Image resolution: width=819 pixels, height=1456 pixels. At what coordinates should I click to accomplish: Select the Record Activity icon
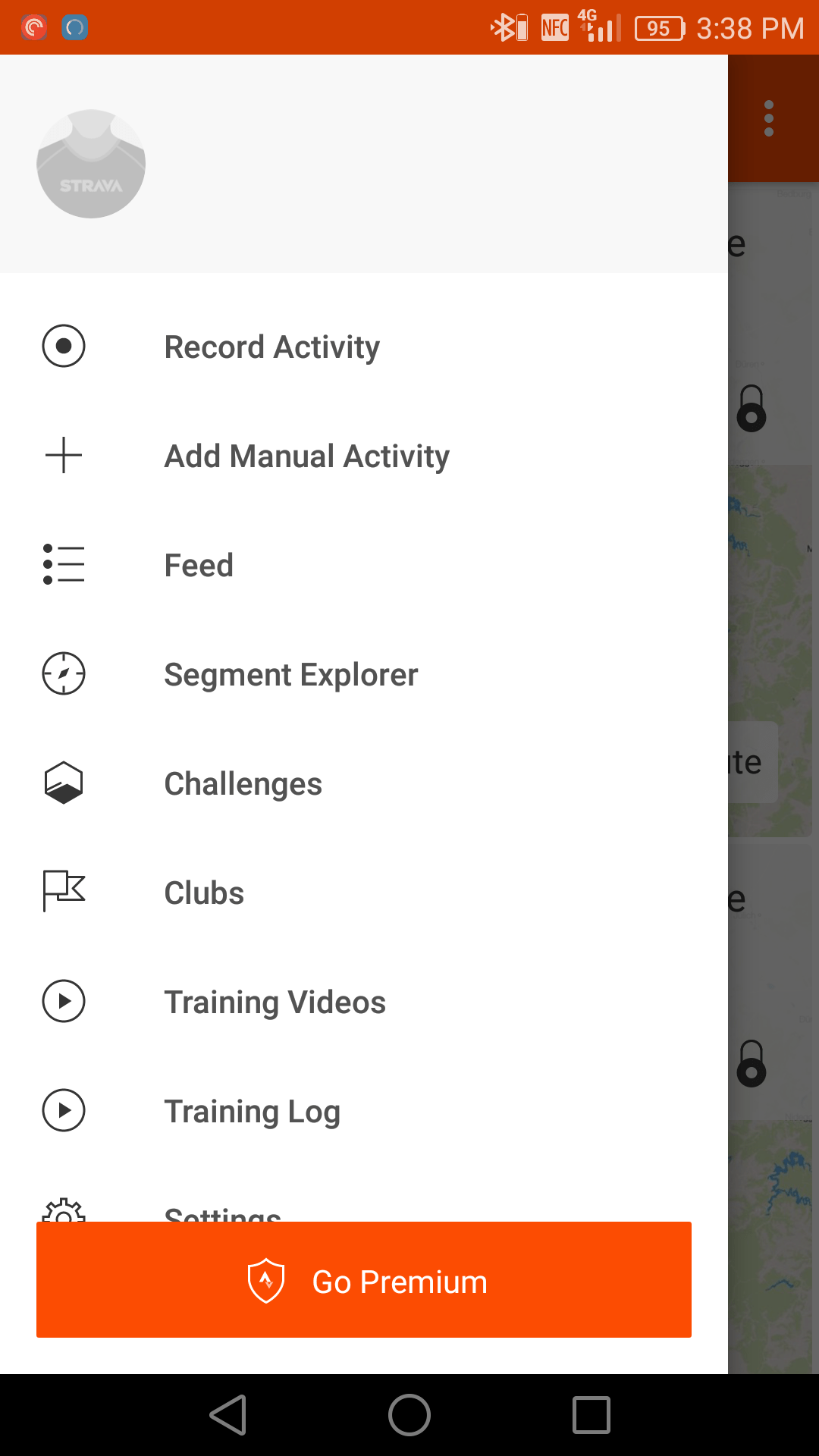point(63,346)
